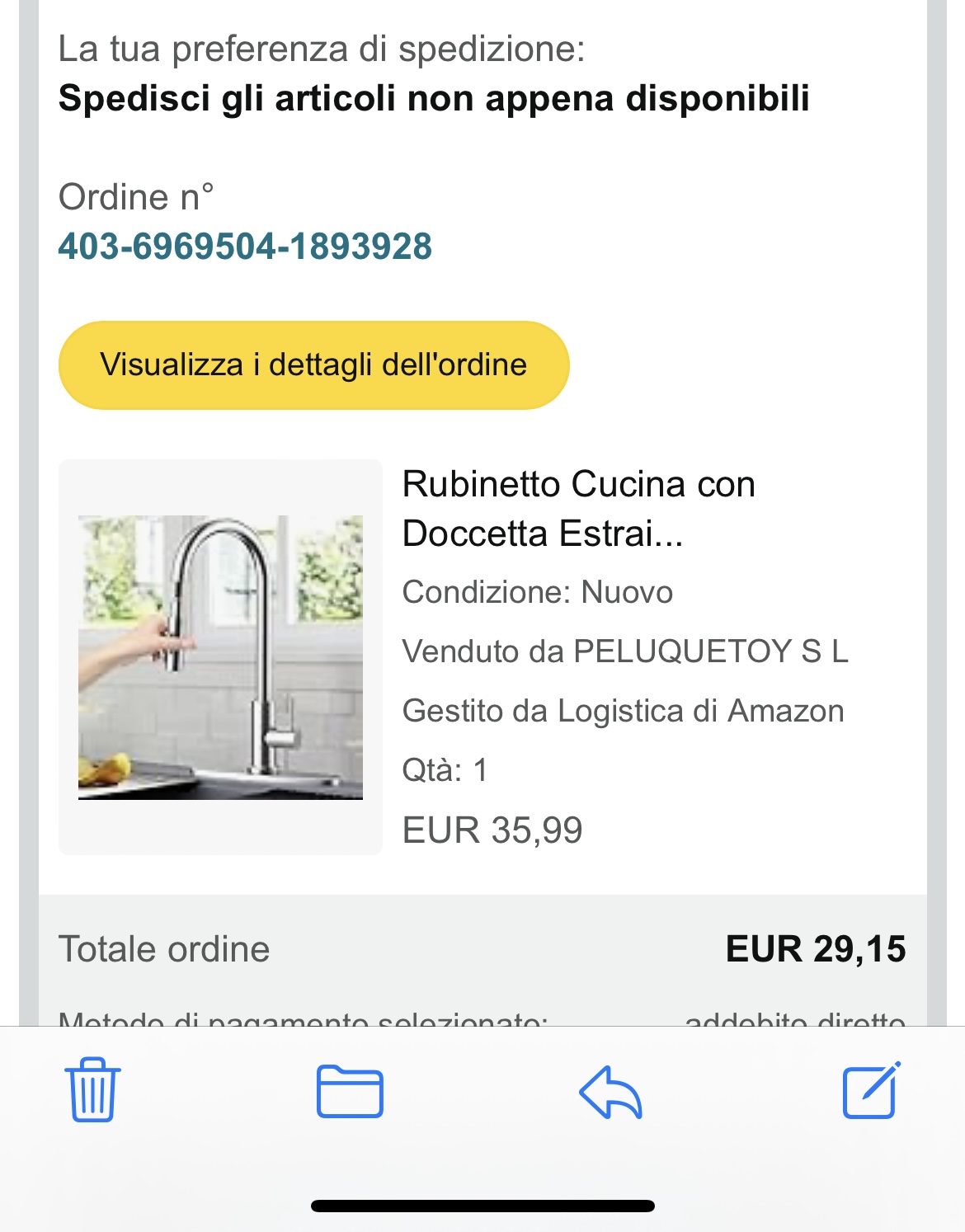Viewport: 965px width, 1232px height.
Task: Move the email to a folder
Action: coord(350,1091)
